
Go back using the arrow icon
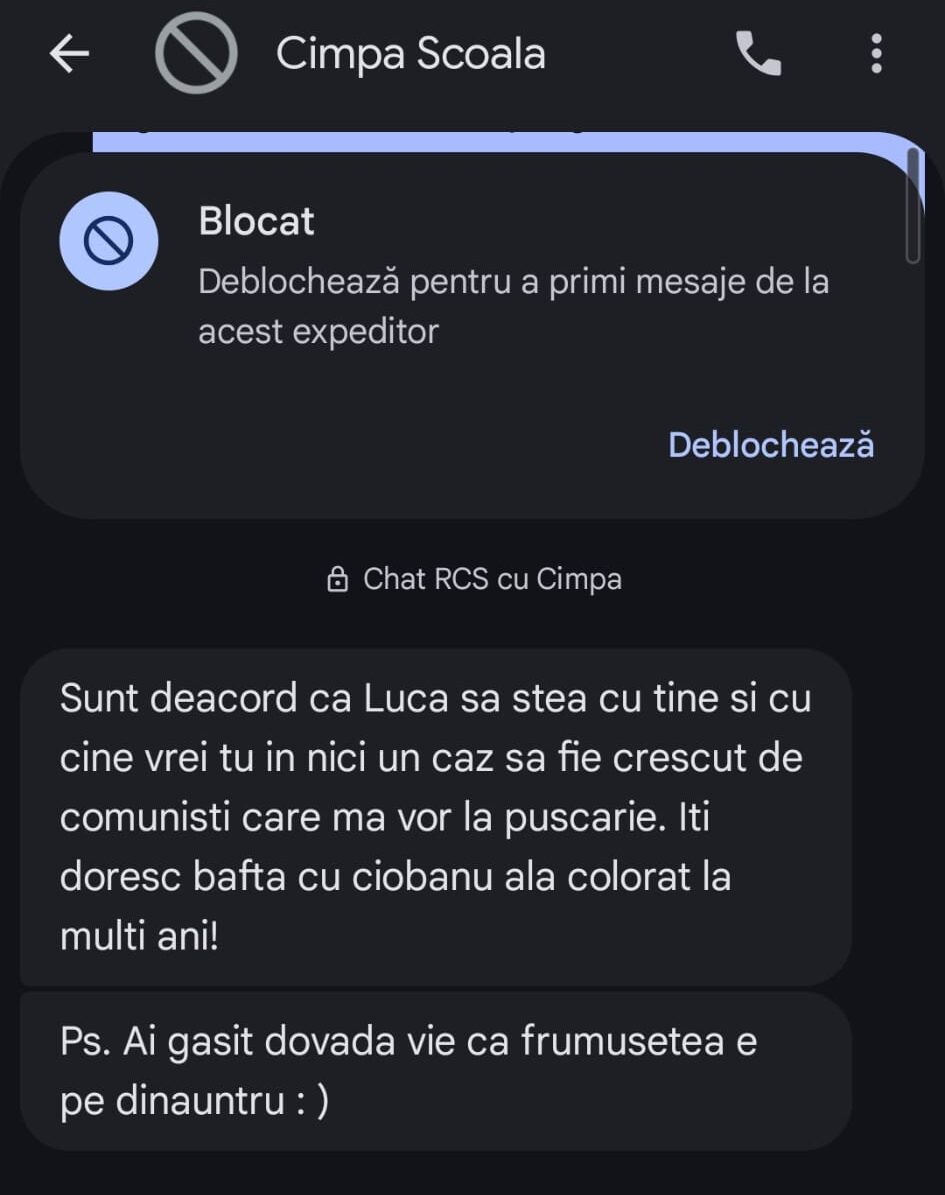pos(69,53)
